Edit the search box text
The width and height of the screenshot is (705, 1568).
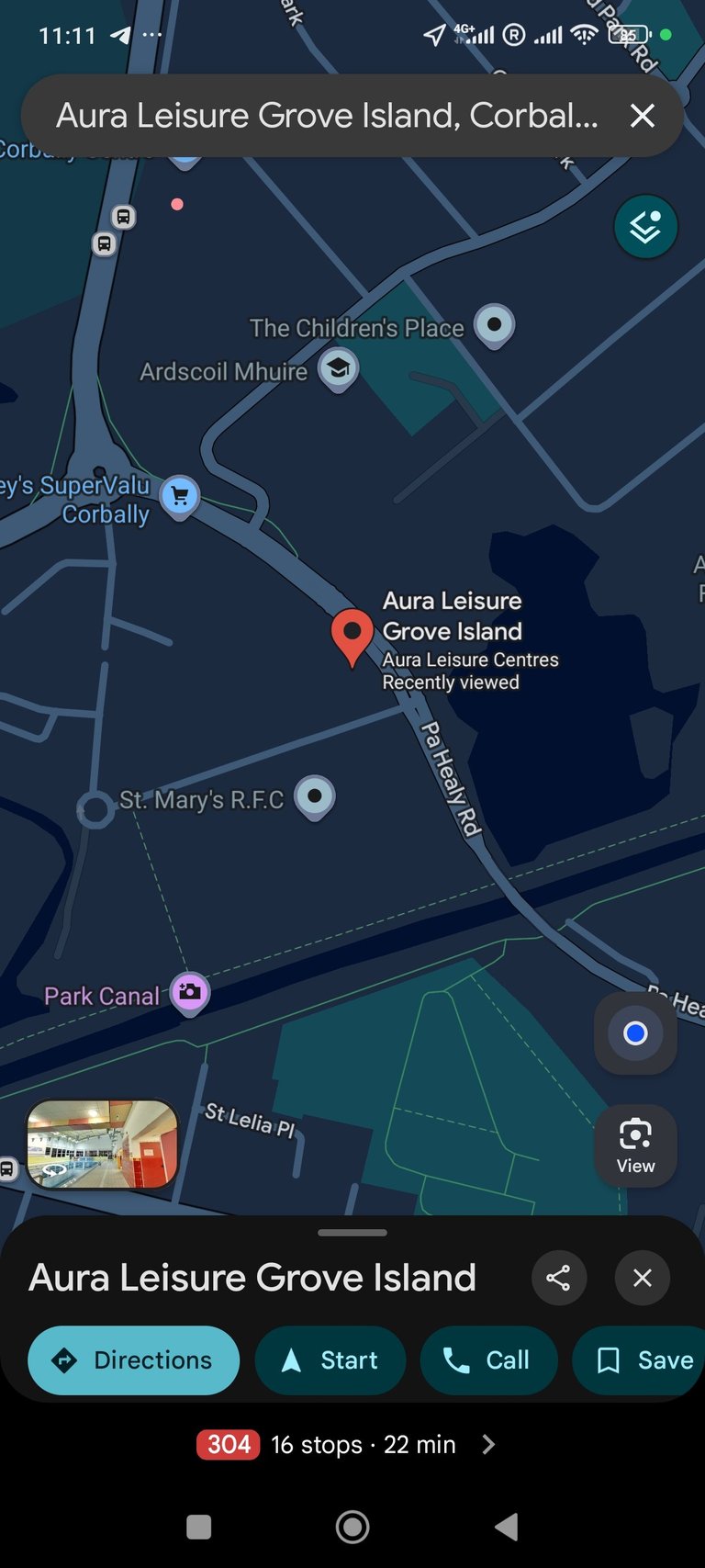(327, 116)
